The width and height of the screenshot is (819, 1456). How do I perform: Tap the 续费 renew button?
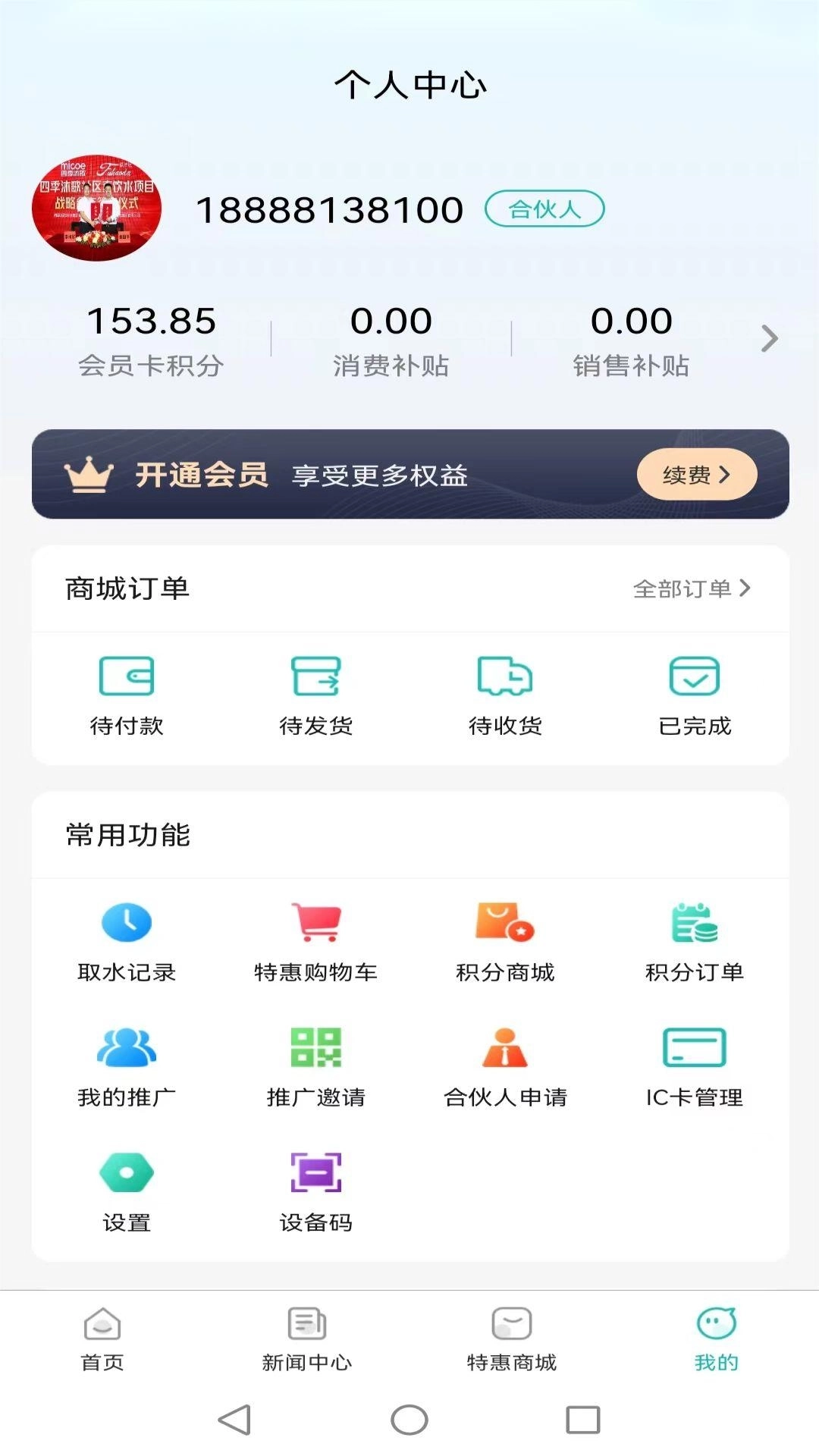coord(696,475)
